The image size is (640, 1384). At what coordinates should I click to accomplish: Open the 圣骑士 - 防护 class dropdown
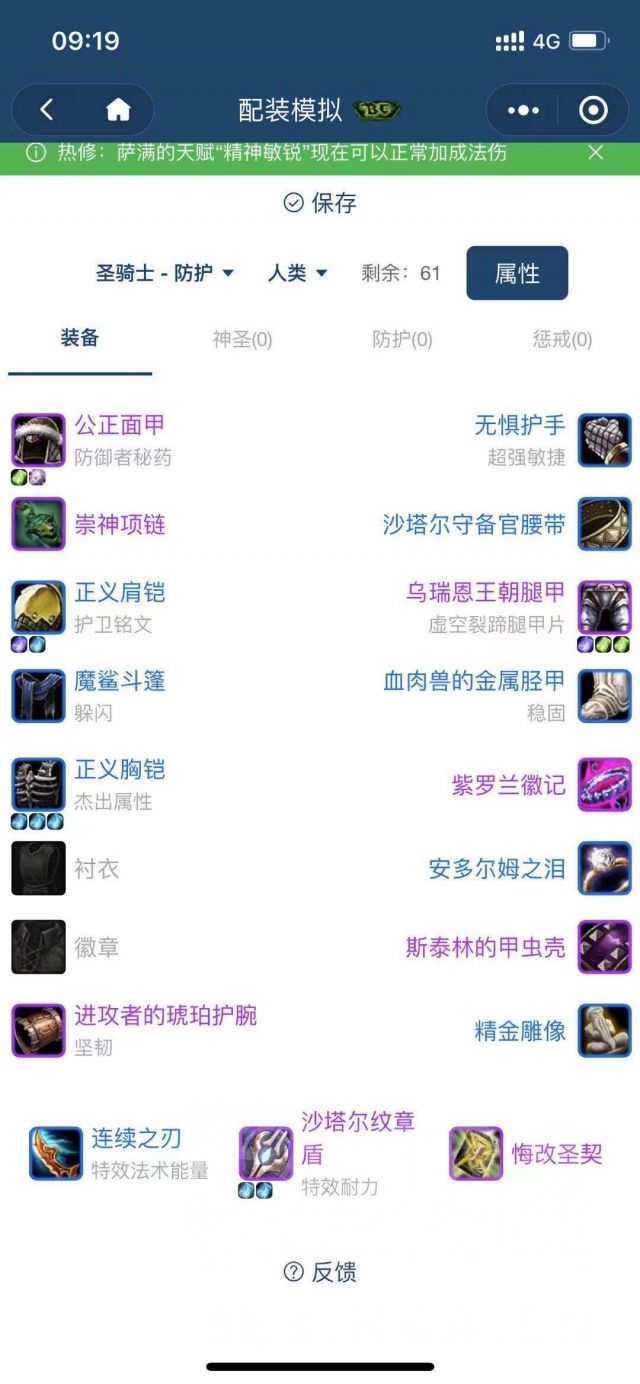pos(165,273)
